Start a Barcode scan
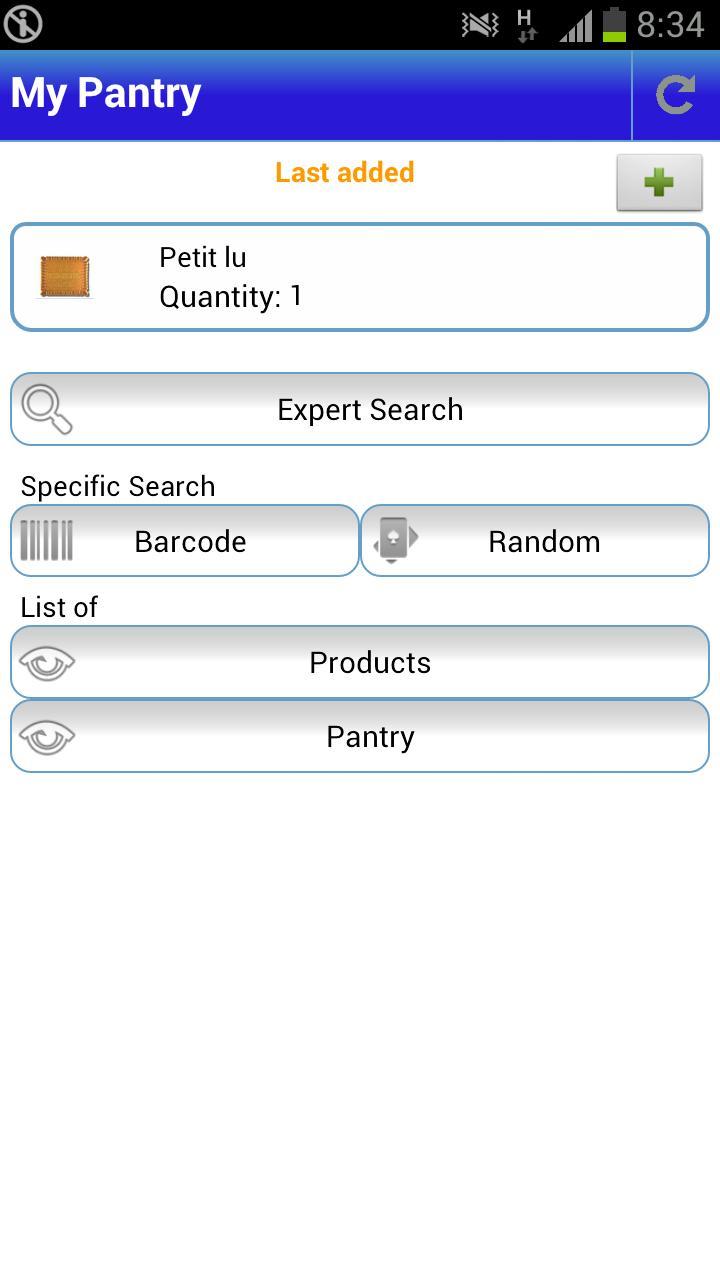Screen dimensions: 720x1280 point(184,540)
